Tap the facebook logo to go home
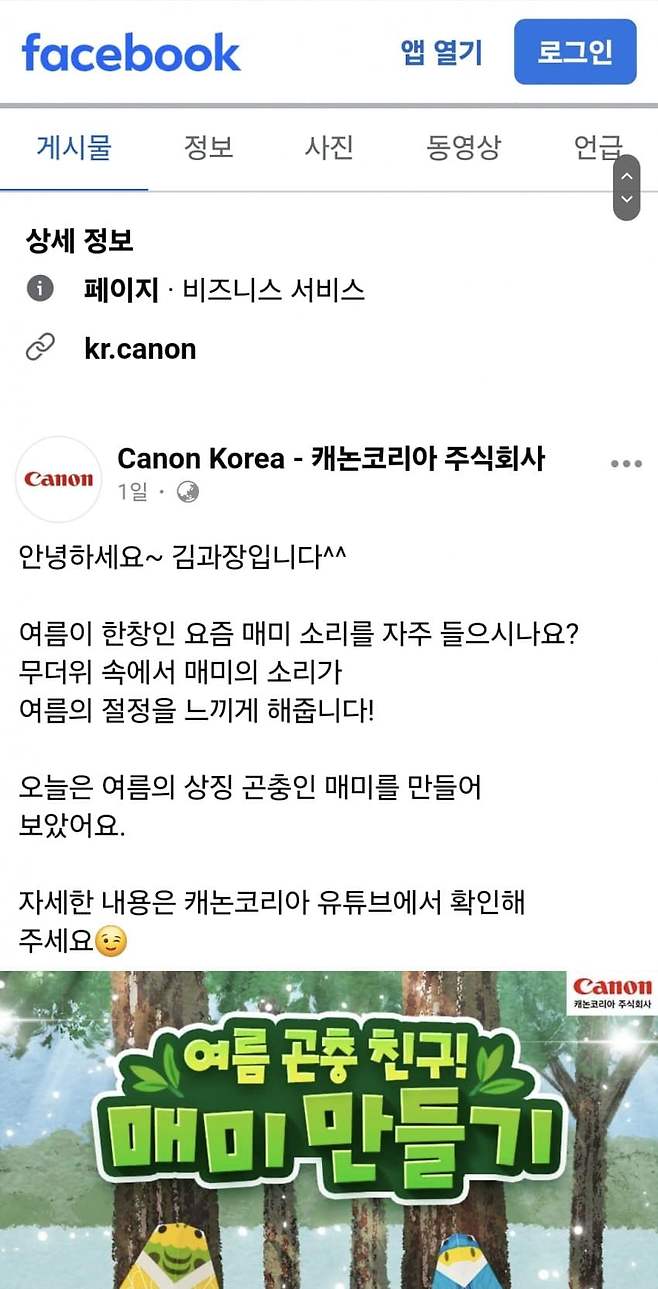This screenshot has height=1289, width=658. pos(131,52)
